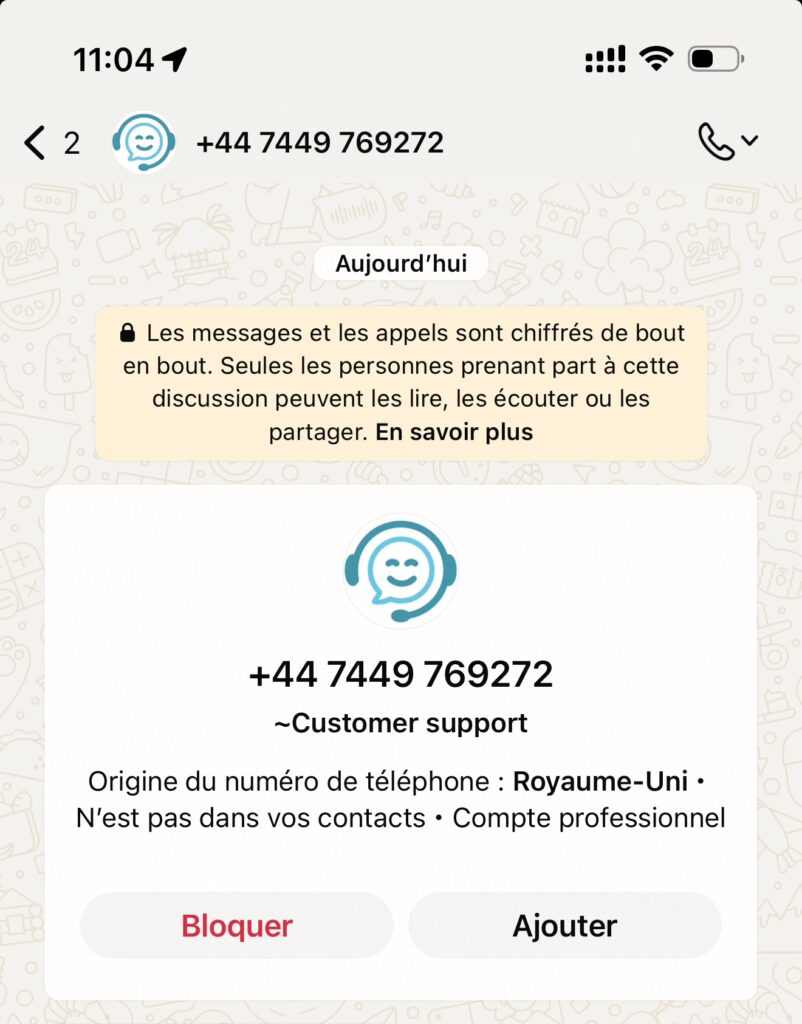Tap the unread count badge next to the back arrow
802x1024 pixels.
click(x=71, y=143)
